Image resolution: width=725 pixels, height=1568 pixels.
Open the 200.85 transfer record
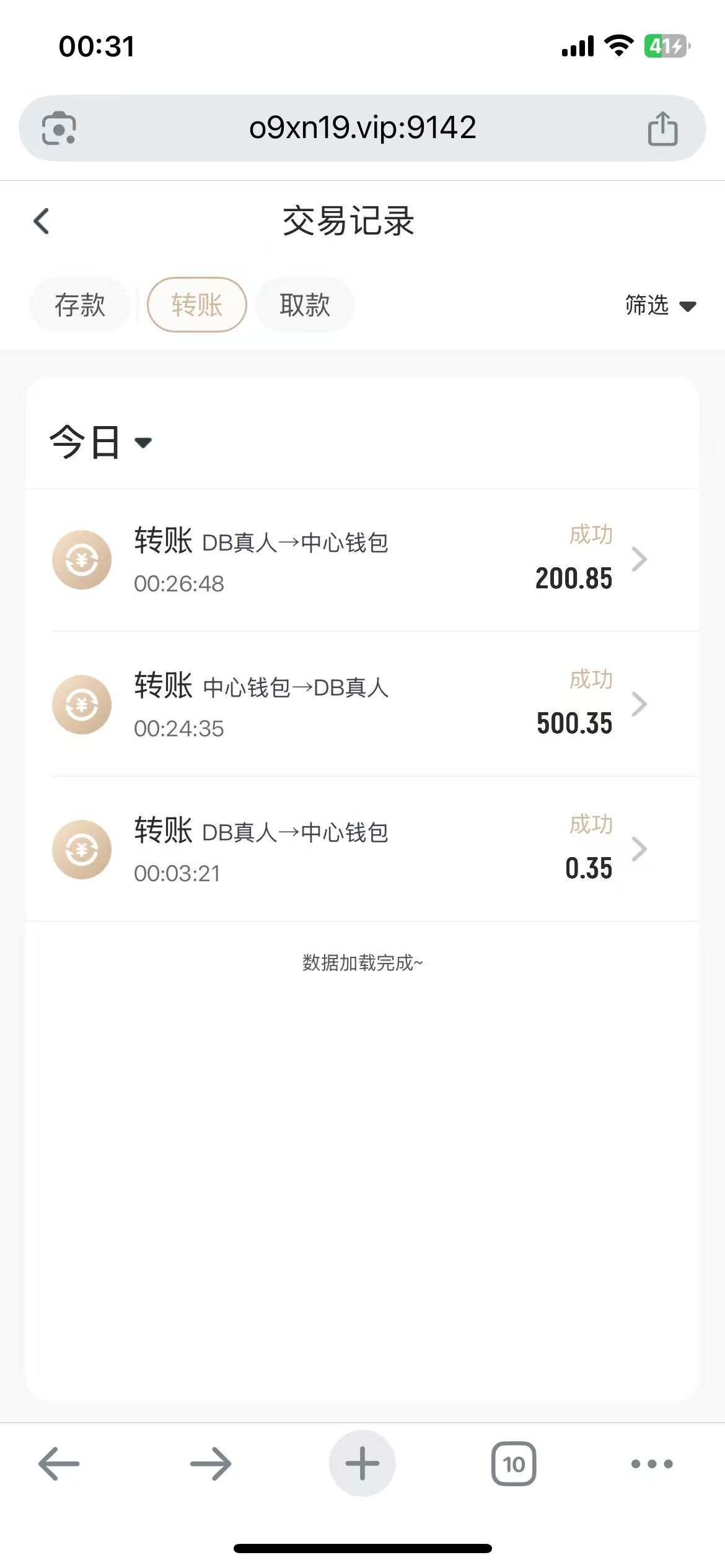[362, 560]
